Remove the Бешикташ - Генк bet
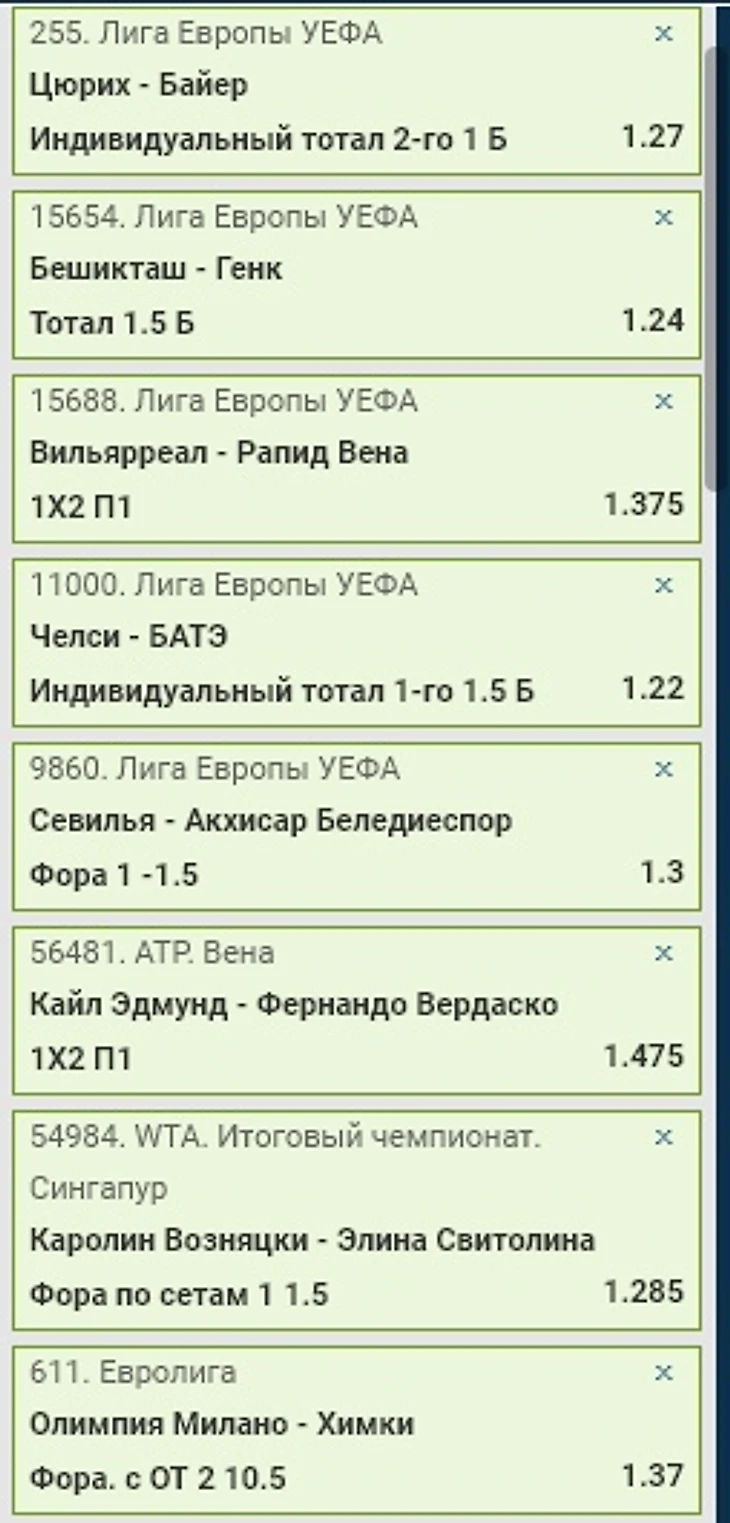Viewport: 730px width, 1523px height. coord(663,218)
